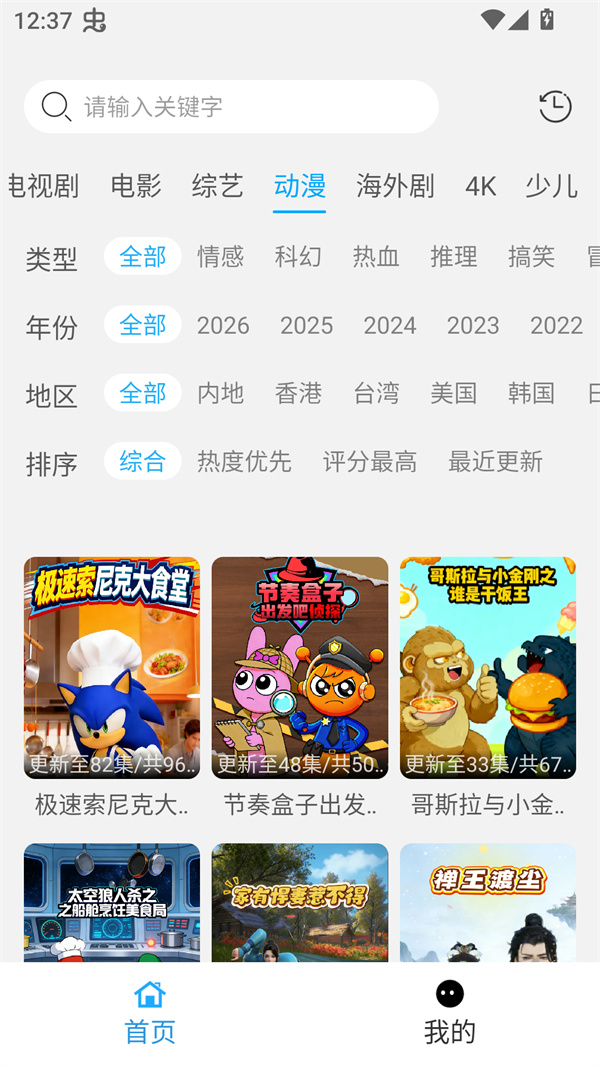This screenshot has height=1066, width=600.
Task: View the 哥斯拉与小金刚 anime card
Action: pyautogui.click(x=488, y=668)
